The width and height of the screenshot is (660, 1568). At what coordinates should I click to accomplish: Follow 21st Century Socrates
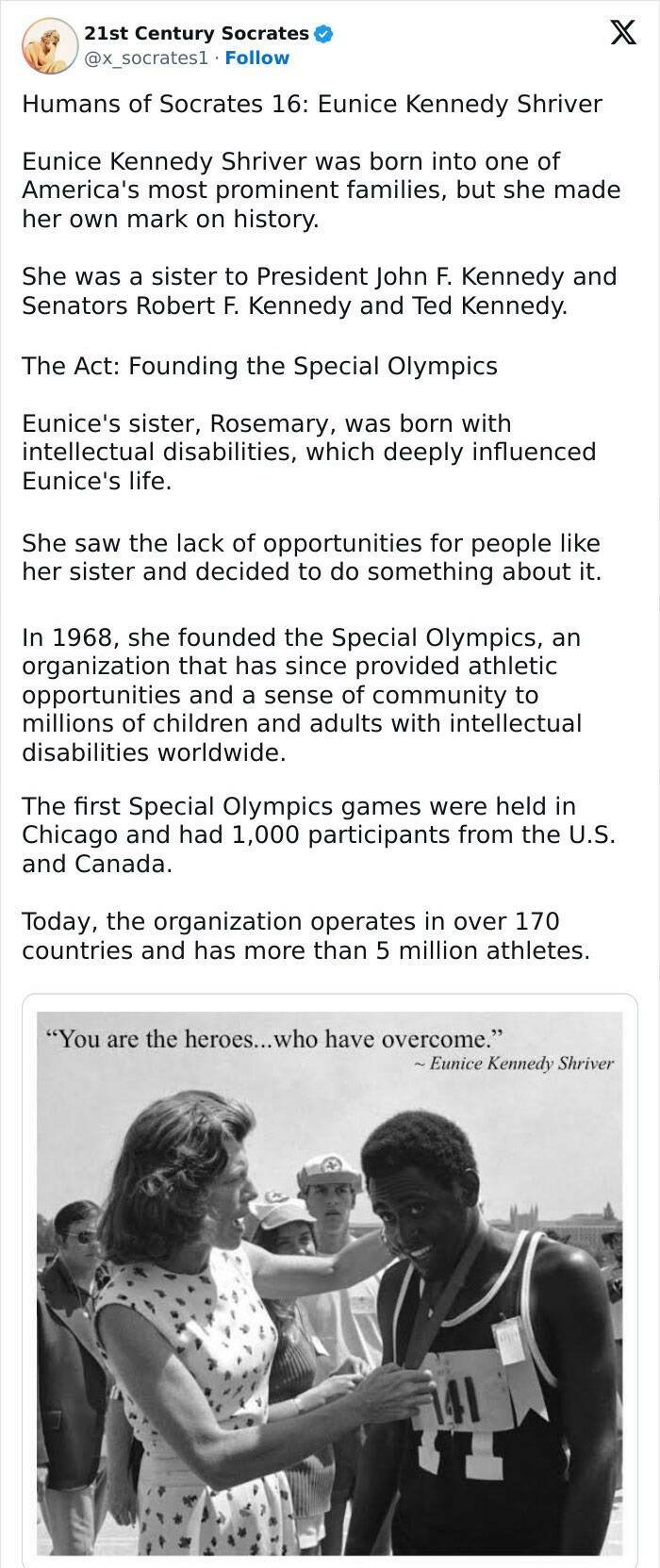coord(256,58)
